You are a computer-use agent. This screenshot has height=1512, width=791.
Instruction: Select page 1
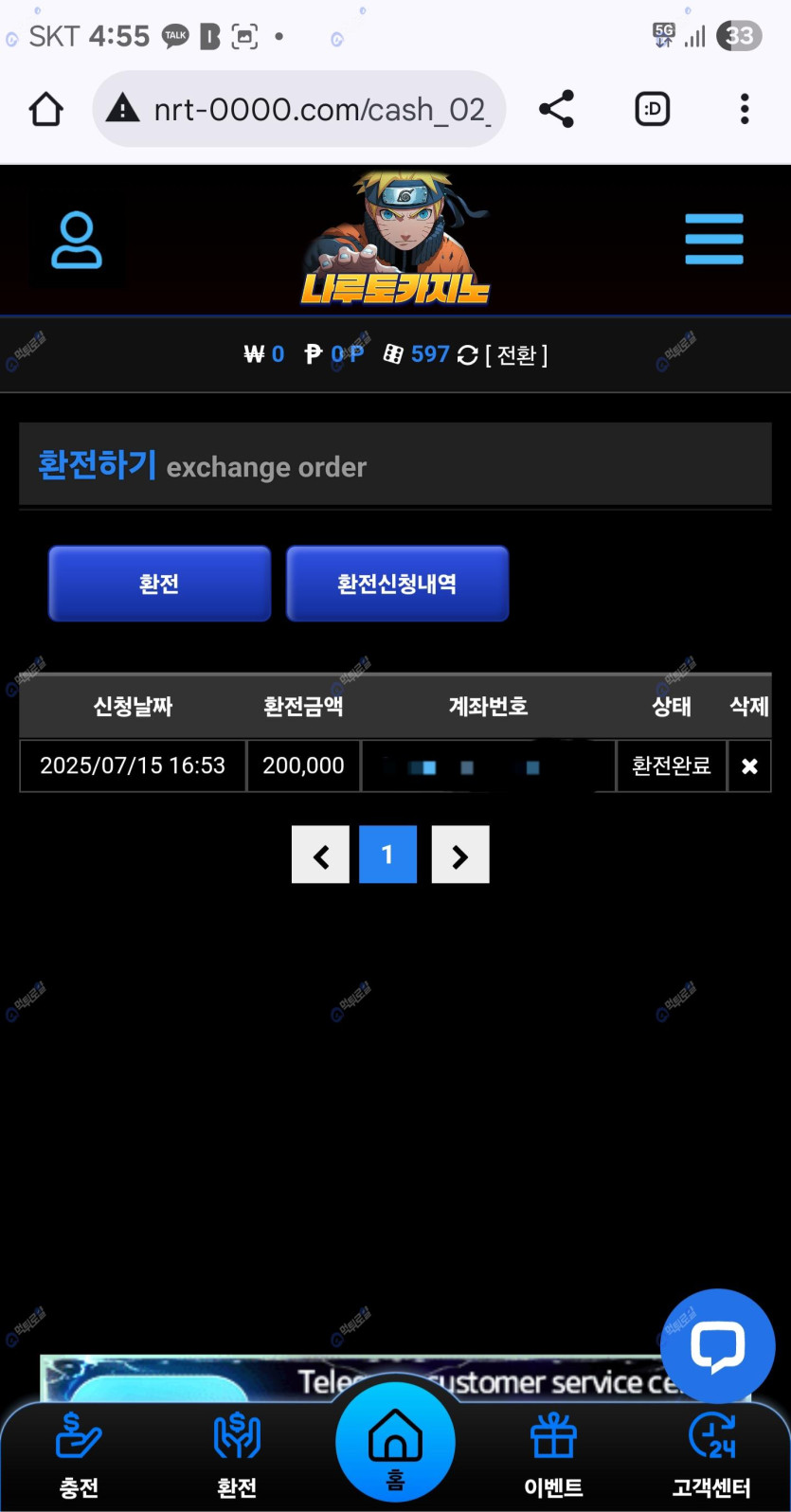(x=387, y=855)
